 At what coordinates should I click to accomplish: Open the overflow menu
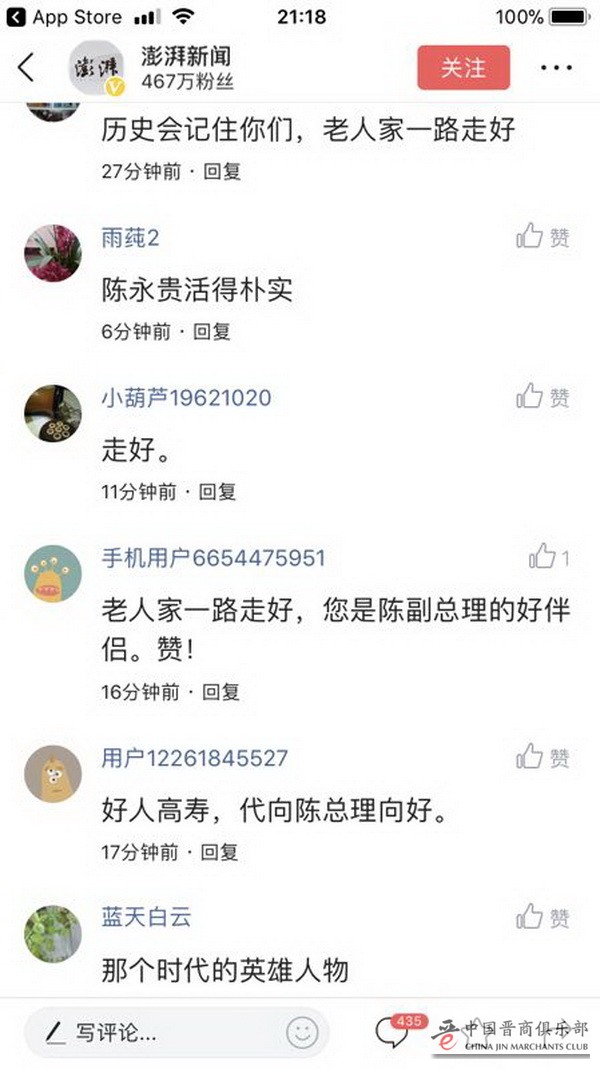555,67
